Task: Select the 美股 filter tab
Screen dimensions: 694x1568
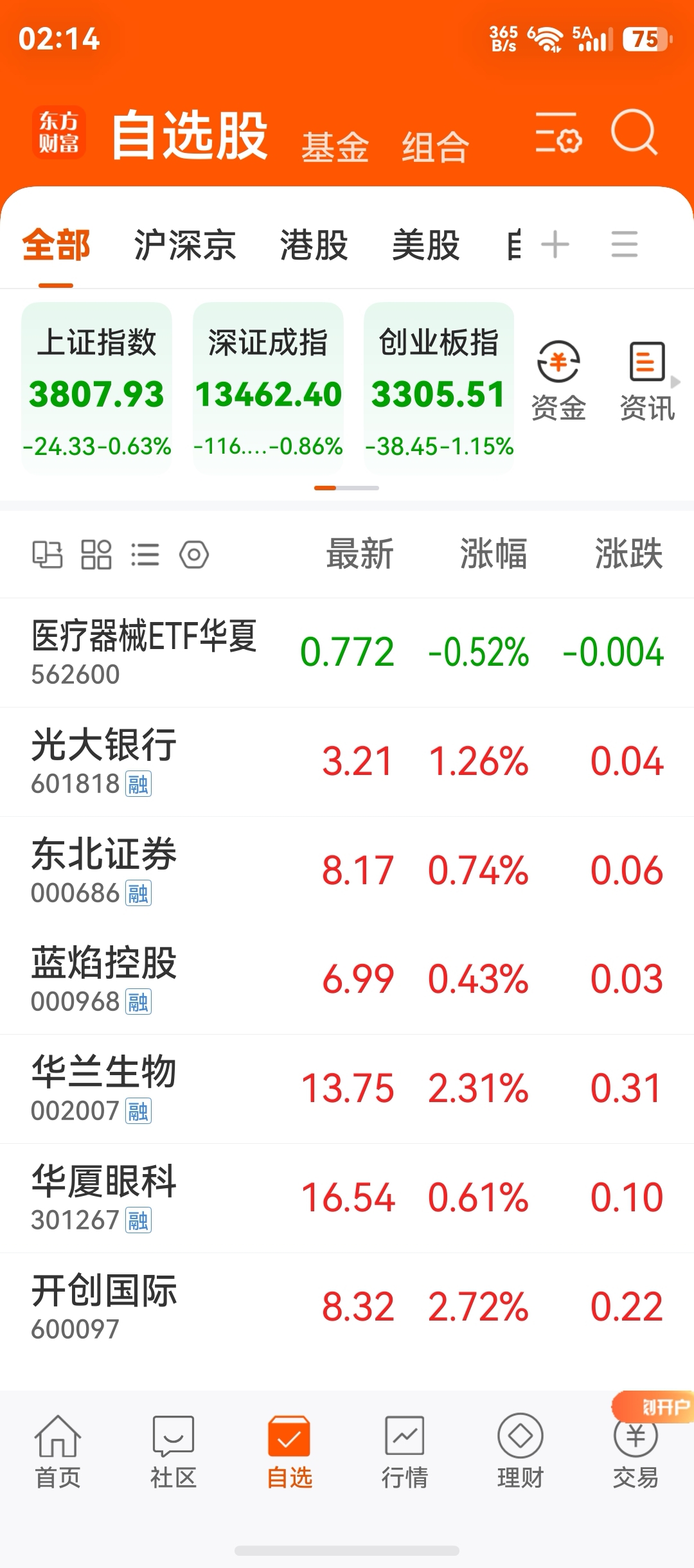Action: click(426, 245)
